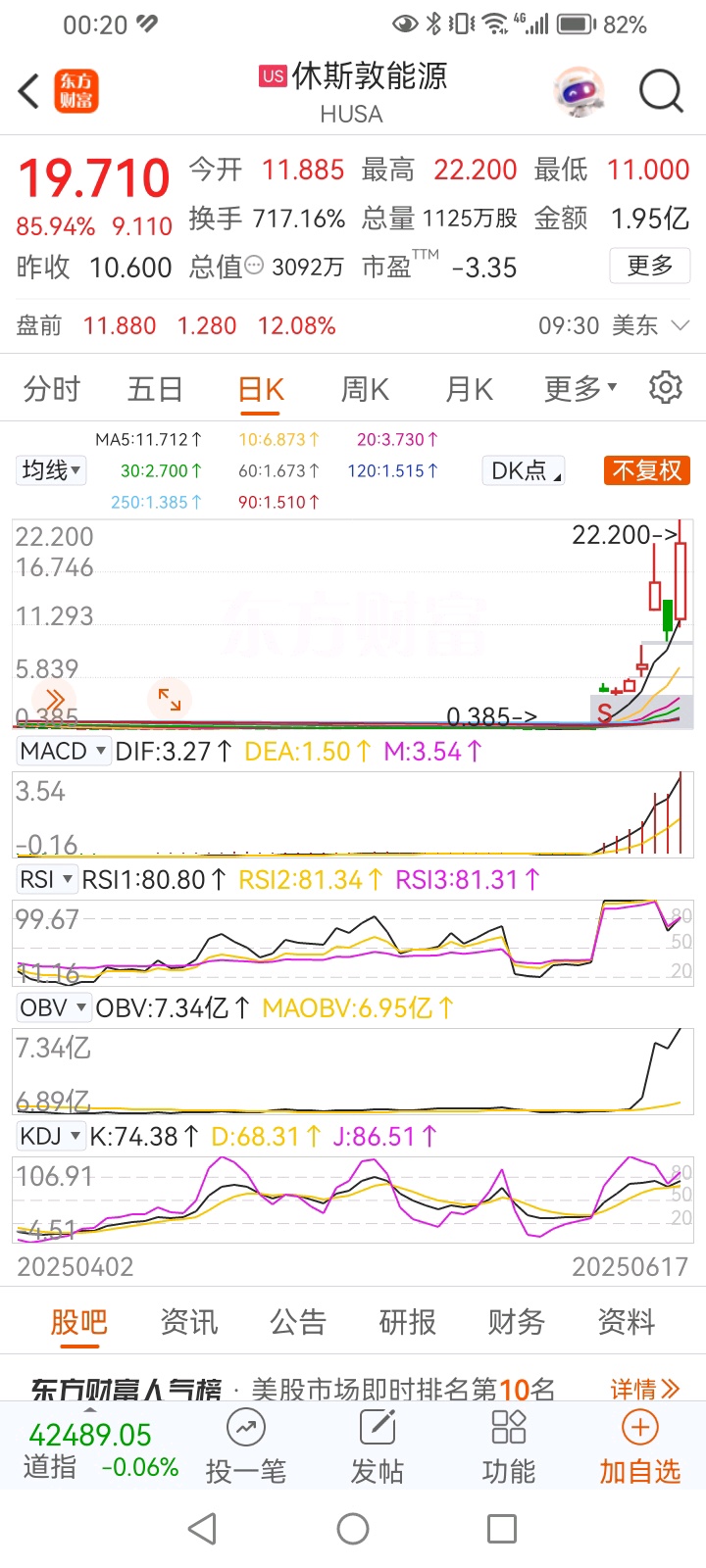Expand the 更多 chart period dropdown

point(580,389)
